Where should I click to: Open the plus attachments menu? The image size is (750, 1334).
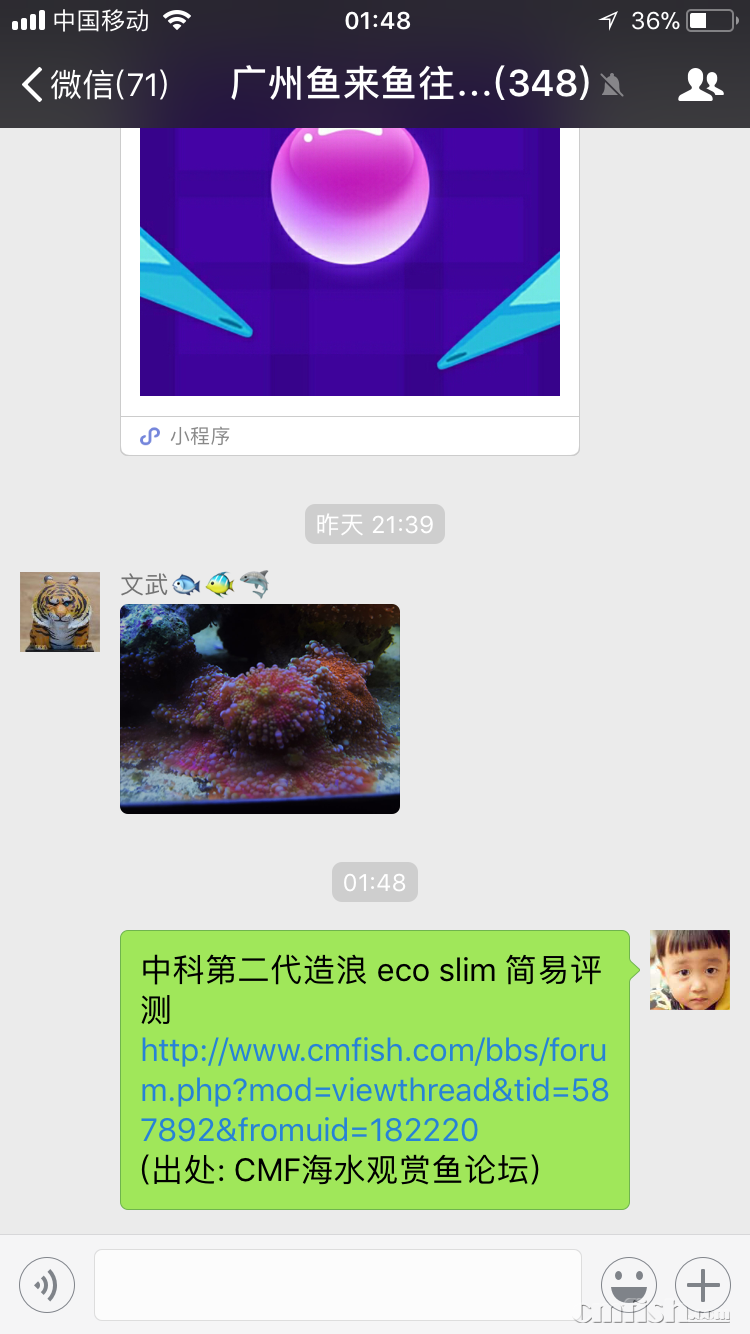[703, 1284]
